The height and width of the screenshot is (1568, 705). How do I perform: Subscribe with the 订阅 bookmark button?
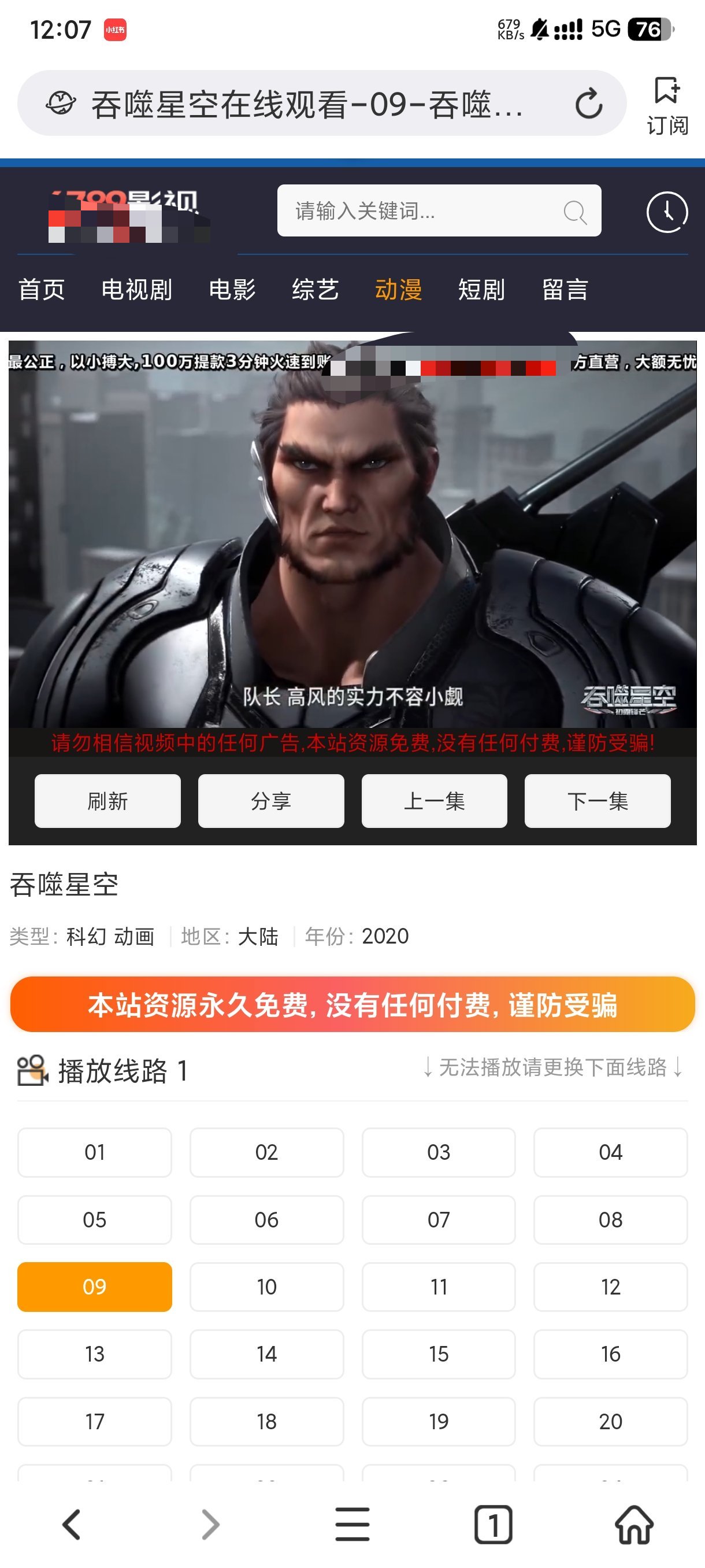coord(667,105)
